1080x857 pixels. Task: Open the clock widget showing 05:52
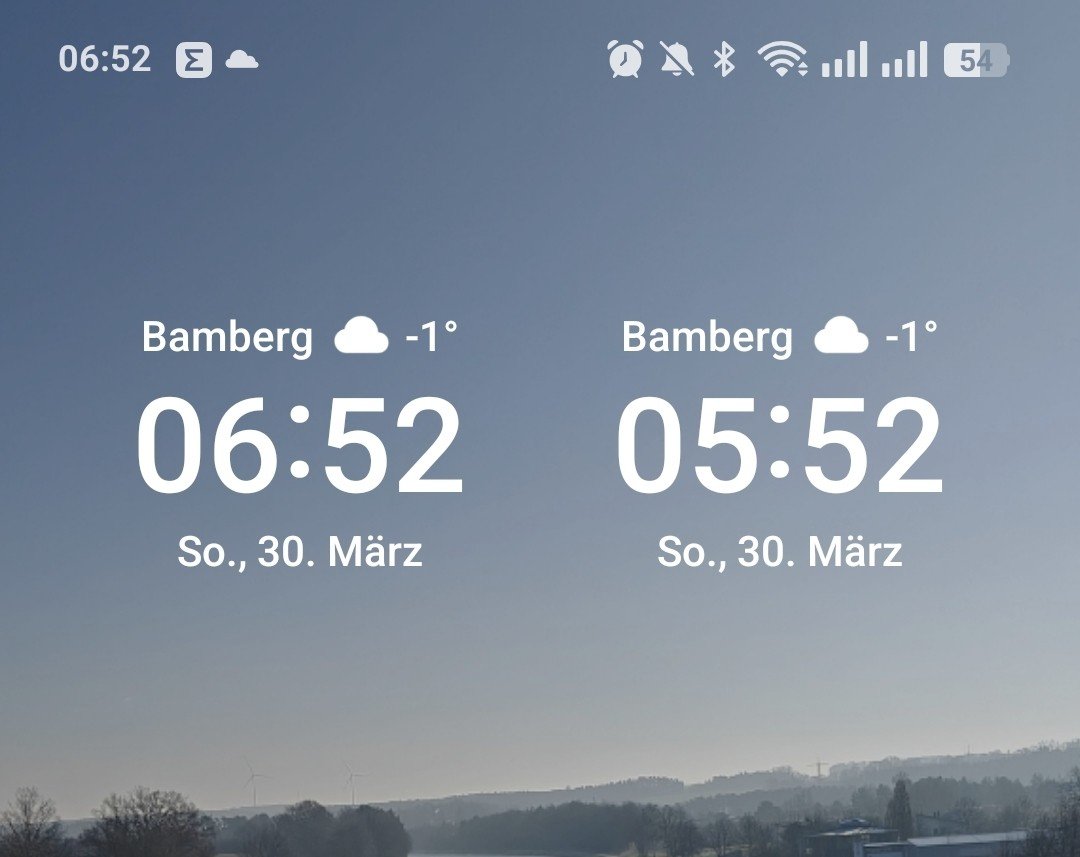pyautogui.click(x=780, y=446)
